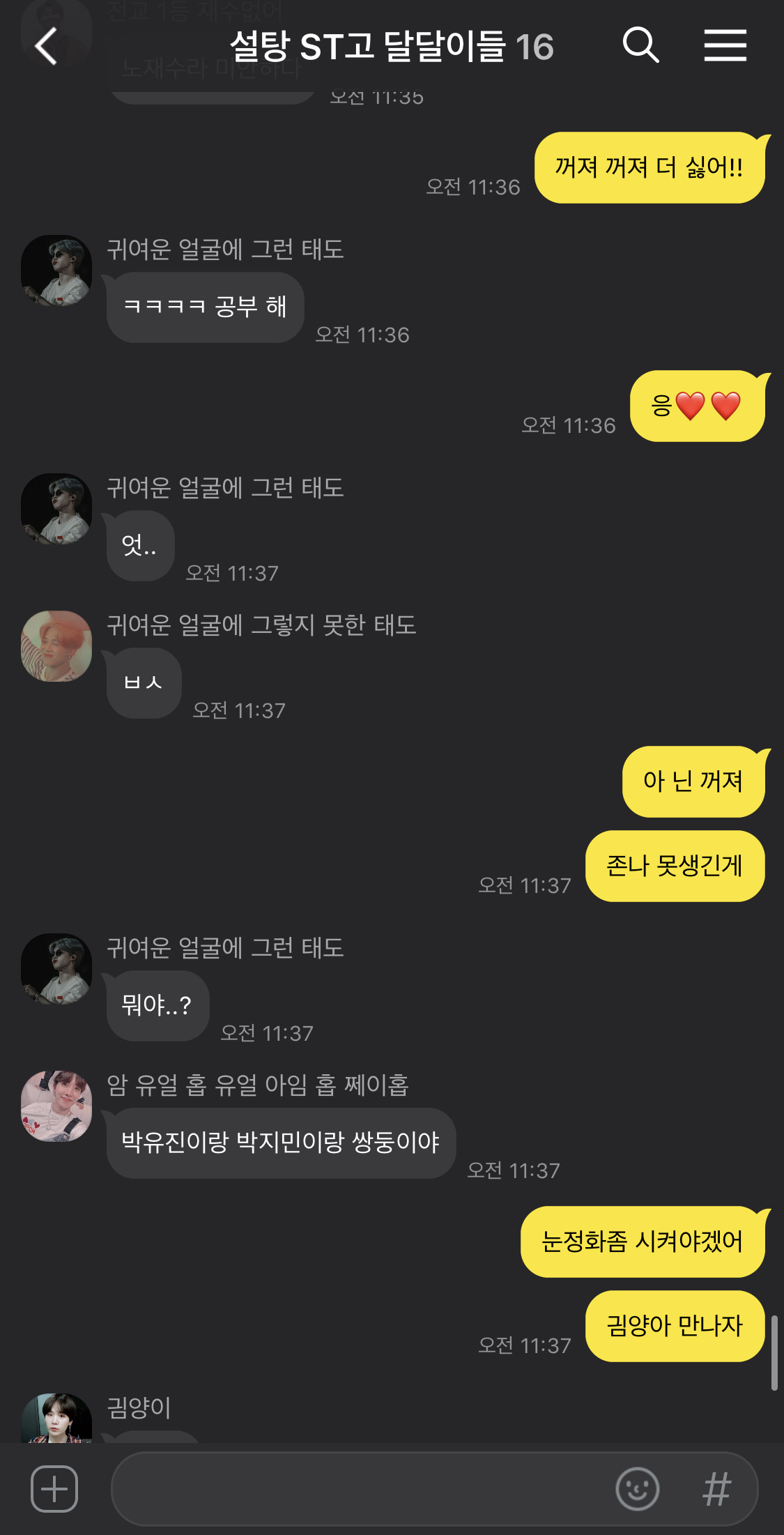This screenshot has height=1535, width=784.
Task: Open the plus attachment menu
Action: tap(54, 1489)
